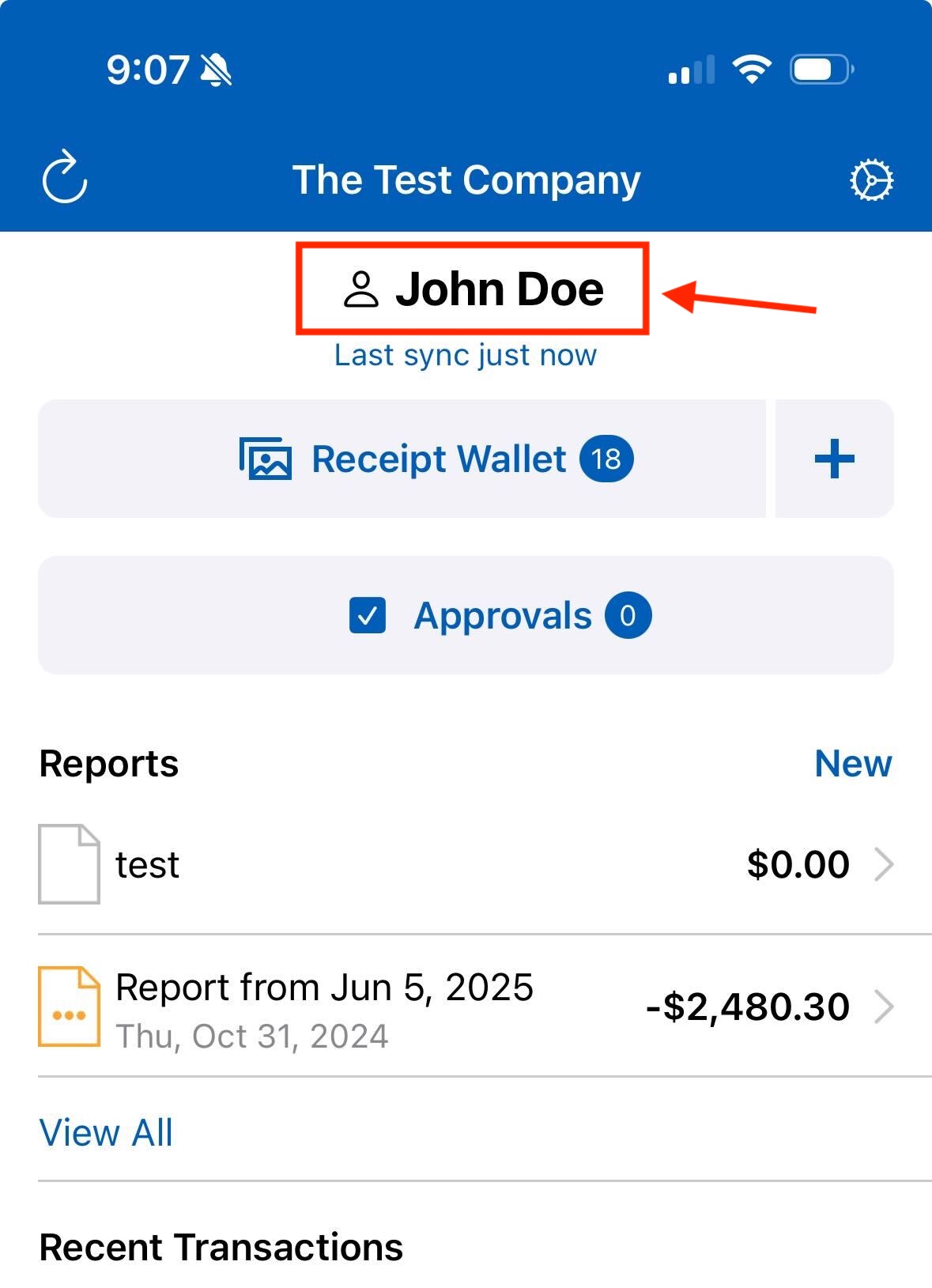
Task: Tap the John Doe user name
Action: (x=473, y=289)
